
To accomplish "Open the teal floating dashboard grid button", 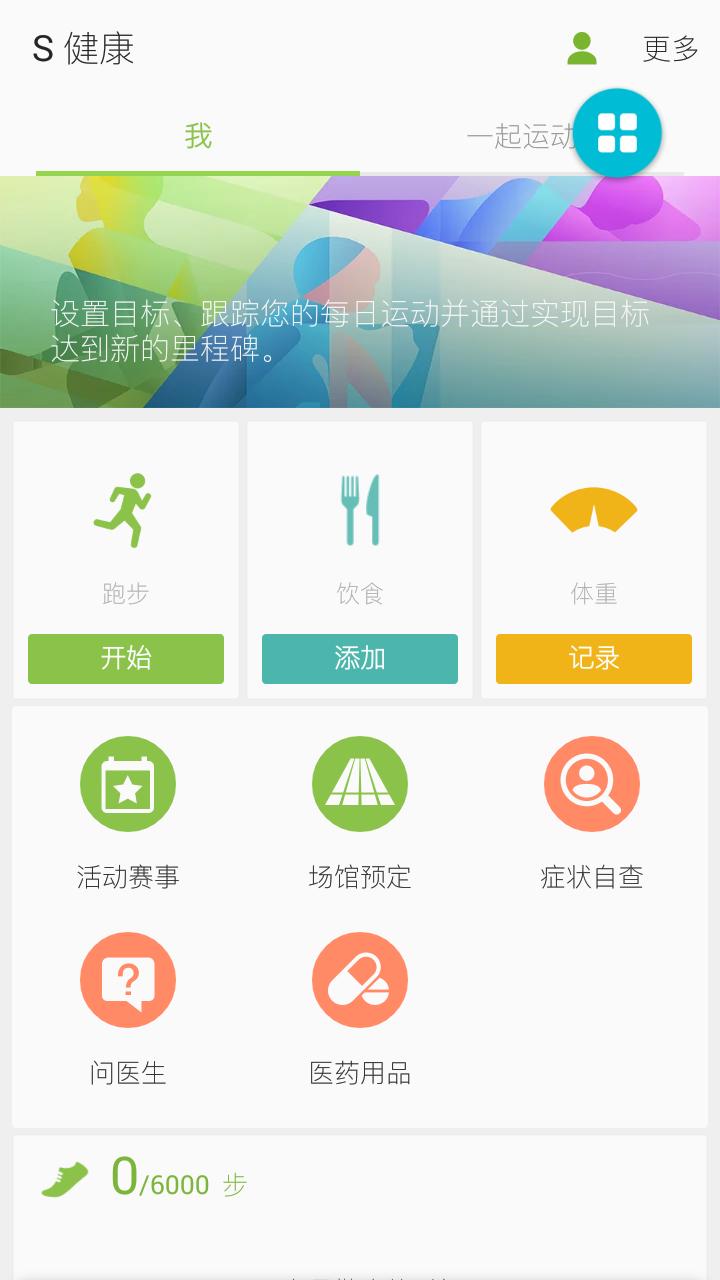I will click(617, 133).
